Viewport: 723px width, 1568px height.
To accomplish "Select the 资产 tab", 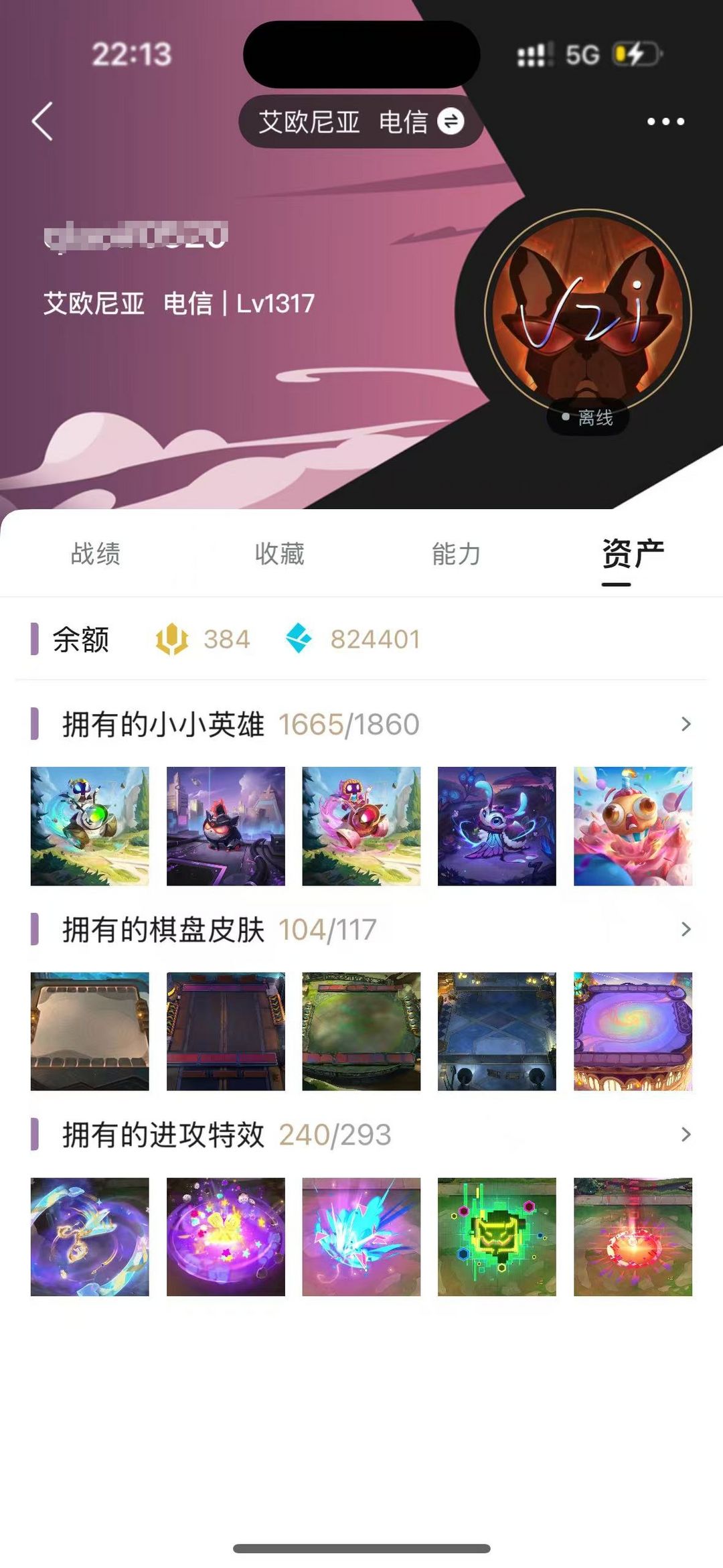I will (x=633, y=554).
